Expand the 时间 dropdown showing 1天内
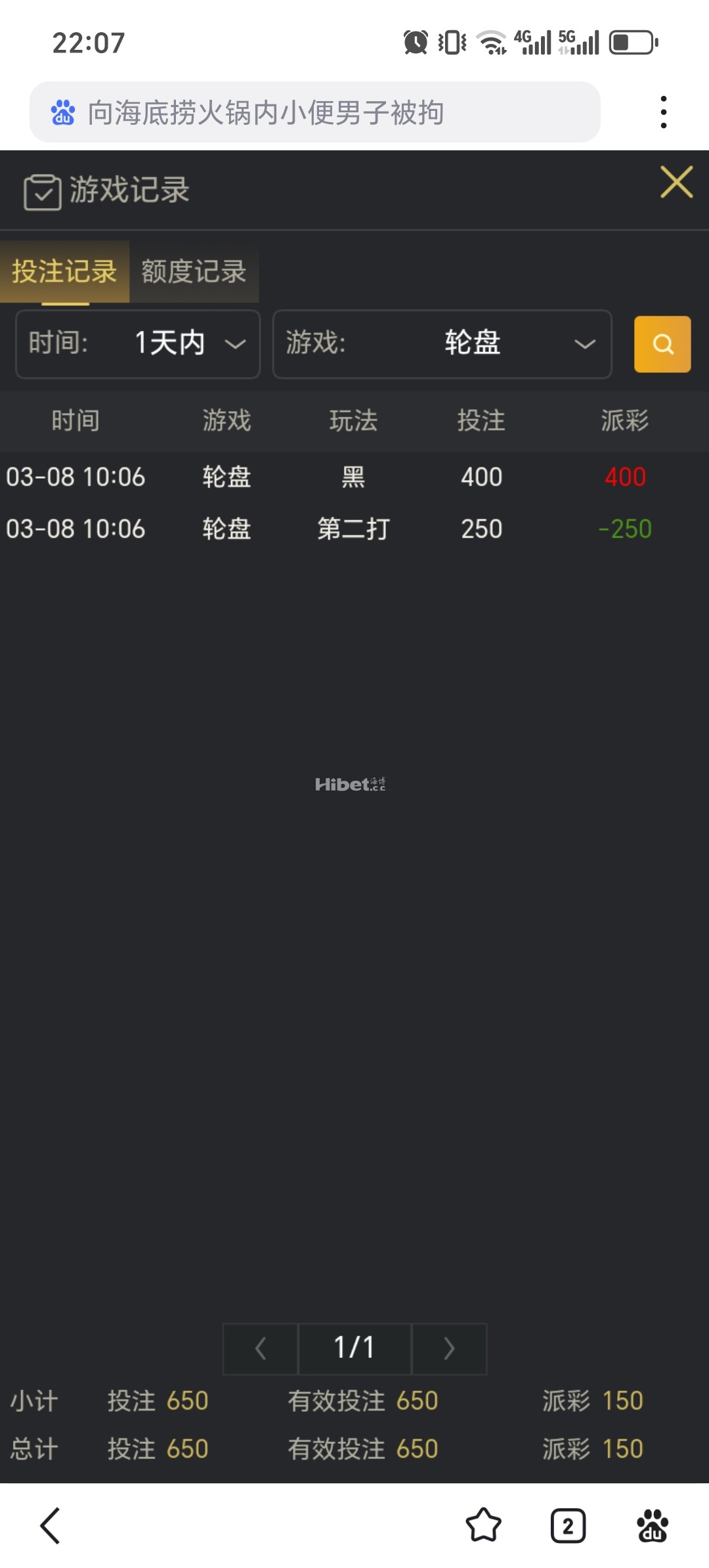The width and height of the screenshot is (709, 1568). click(138, 343)
